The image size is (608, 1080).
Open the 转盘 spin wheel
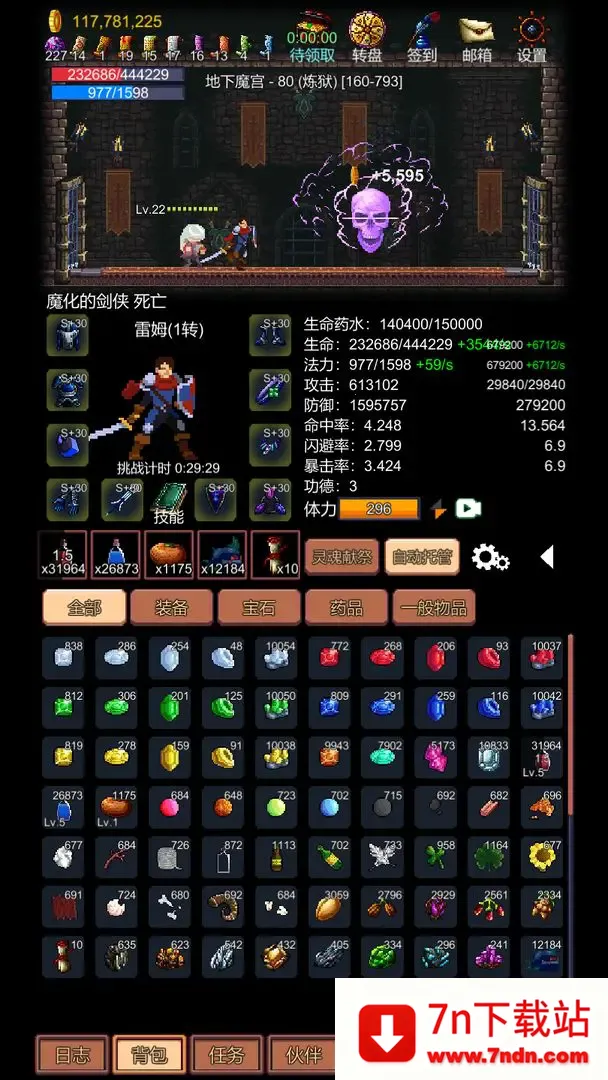[x=367, y=37]
